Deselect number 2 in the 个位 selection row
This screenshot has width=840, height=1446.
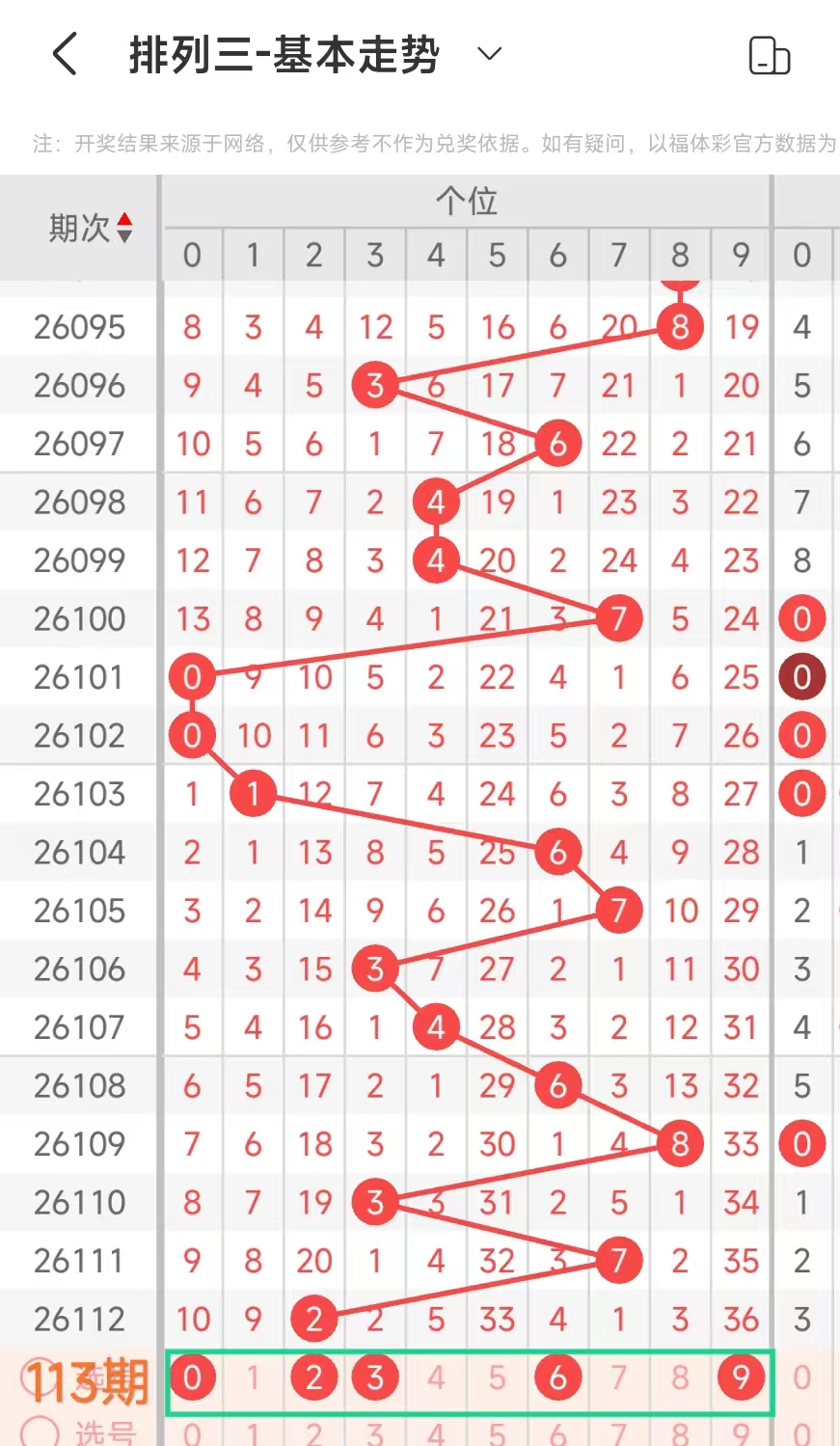[x=314, y=1378]
